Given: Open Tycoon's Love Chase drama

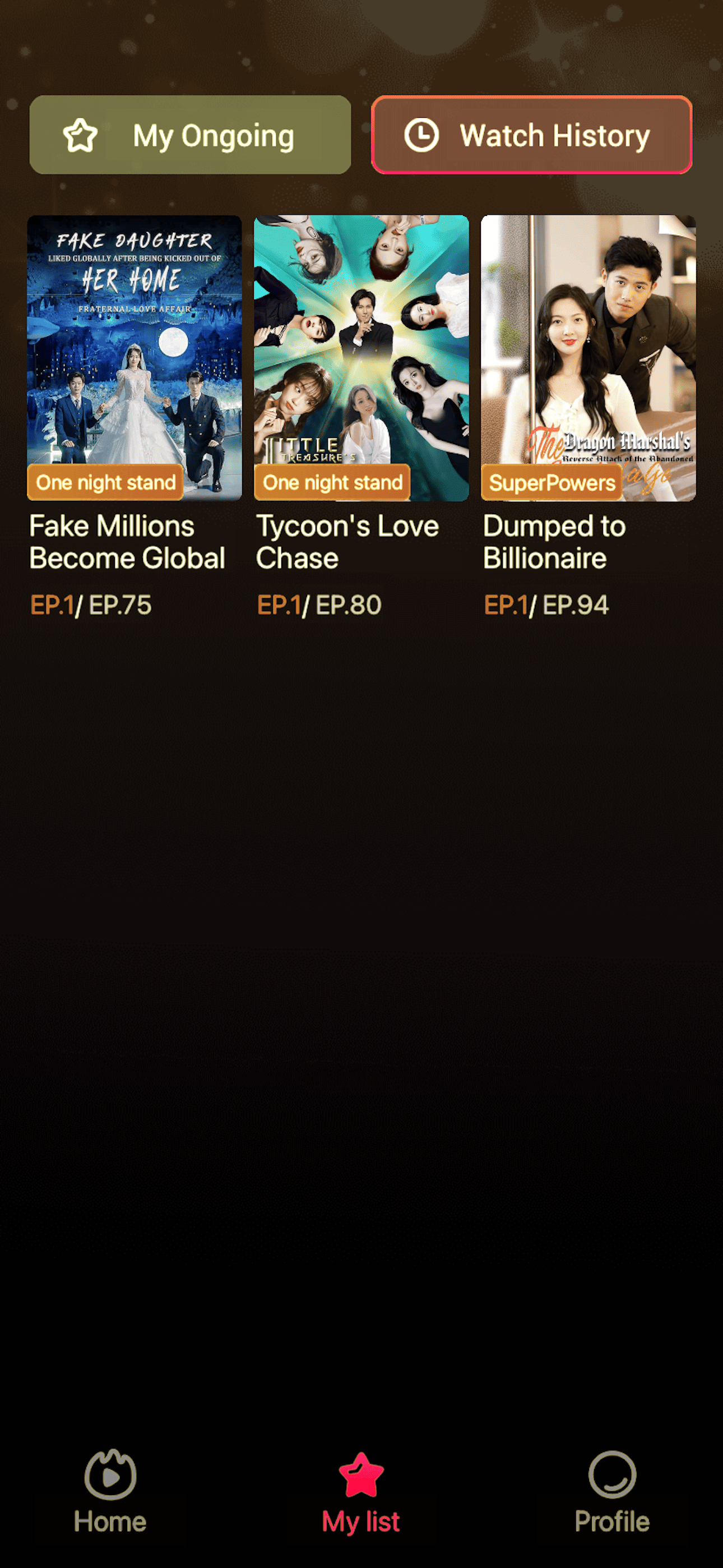Looking at the screenshot, I should point(361,358).
